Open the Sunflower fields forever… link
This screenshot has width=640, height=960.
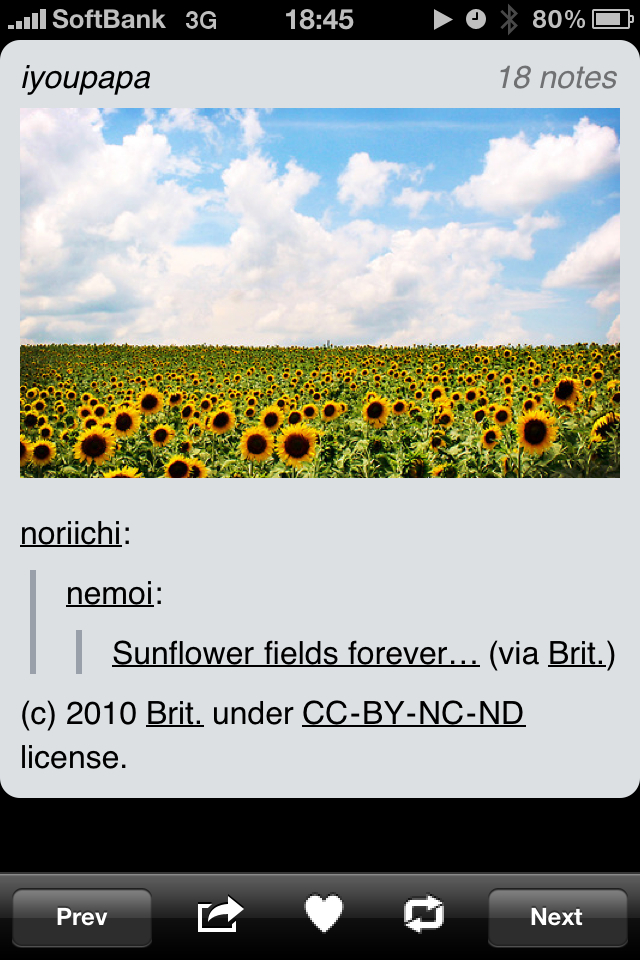(x=296, y=654)
